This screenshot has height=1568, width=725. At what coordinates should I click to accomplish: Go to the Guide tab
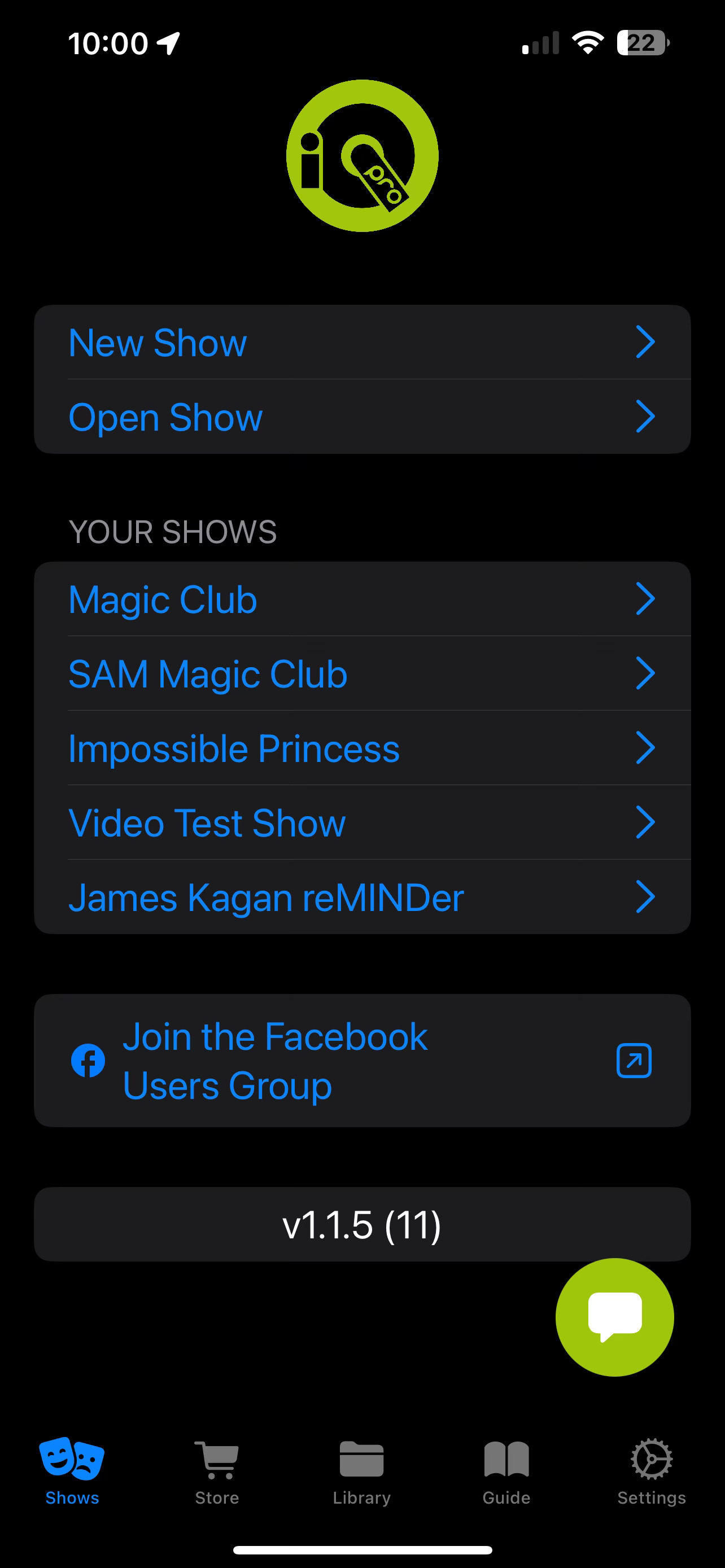tap(506, 1472)
